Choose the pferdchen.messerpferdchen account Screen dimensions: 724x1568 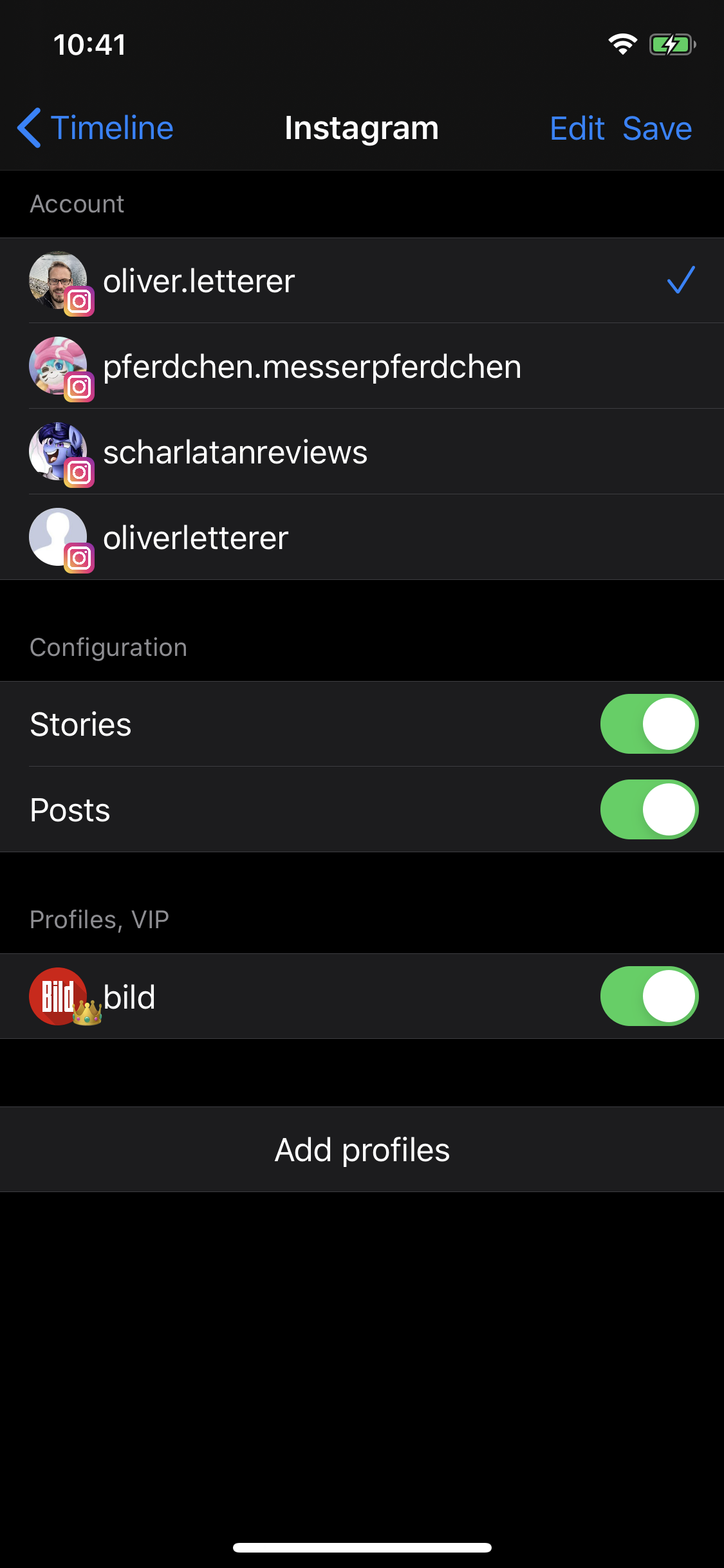[x=362, y=366]
